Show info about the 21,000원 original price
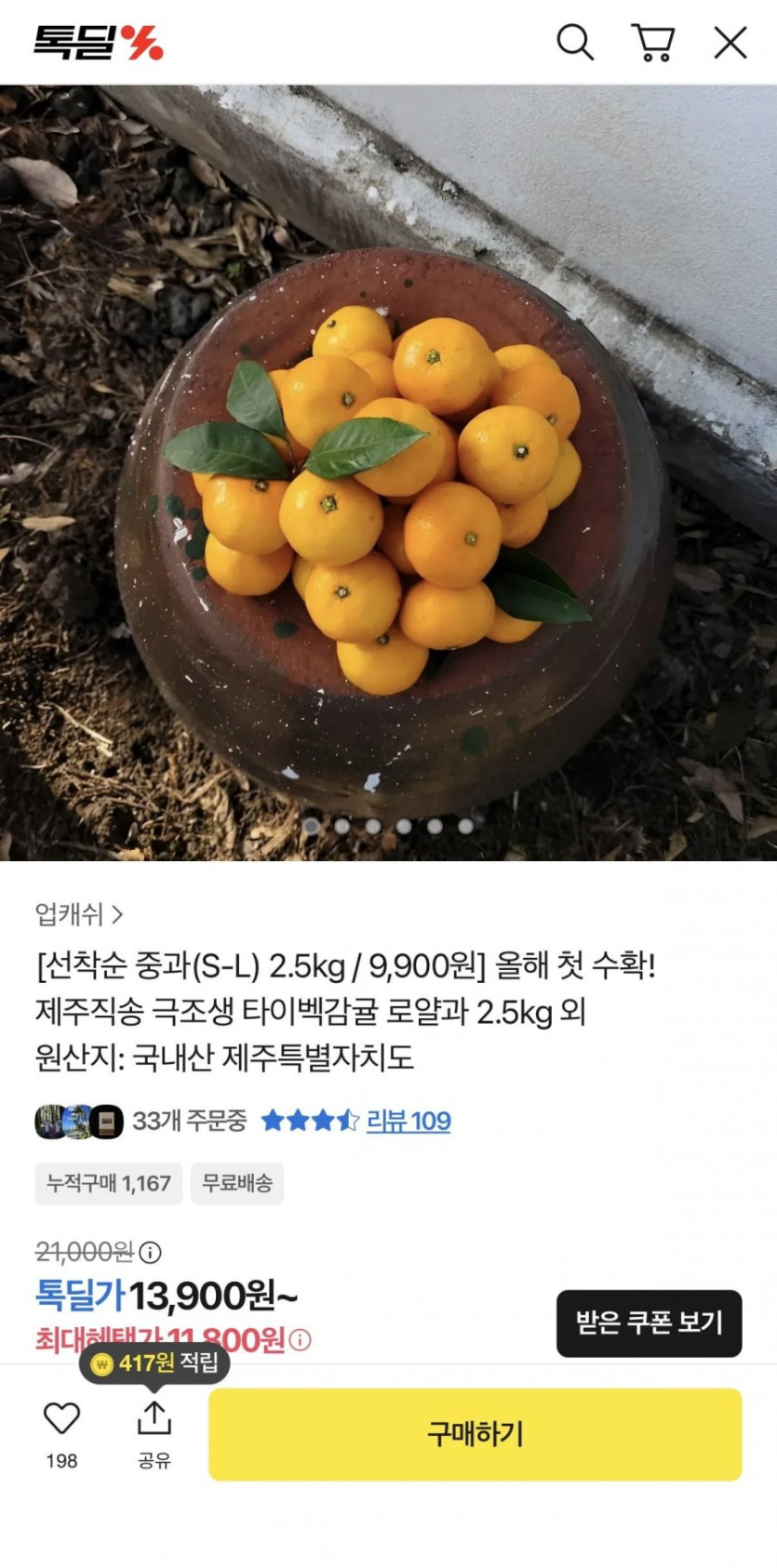The width and height of the screenshot is (777, 1568). pyautogui.click(x=150, y=1253)
